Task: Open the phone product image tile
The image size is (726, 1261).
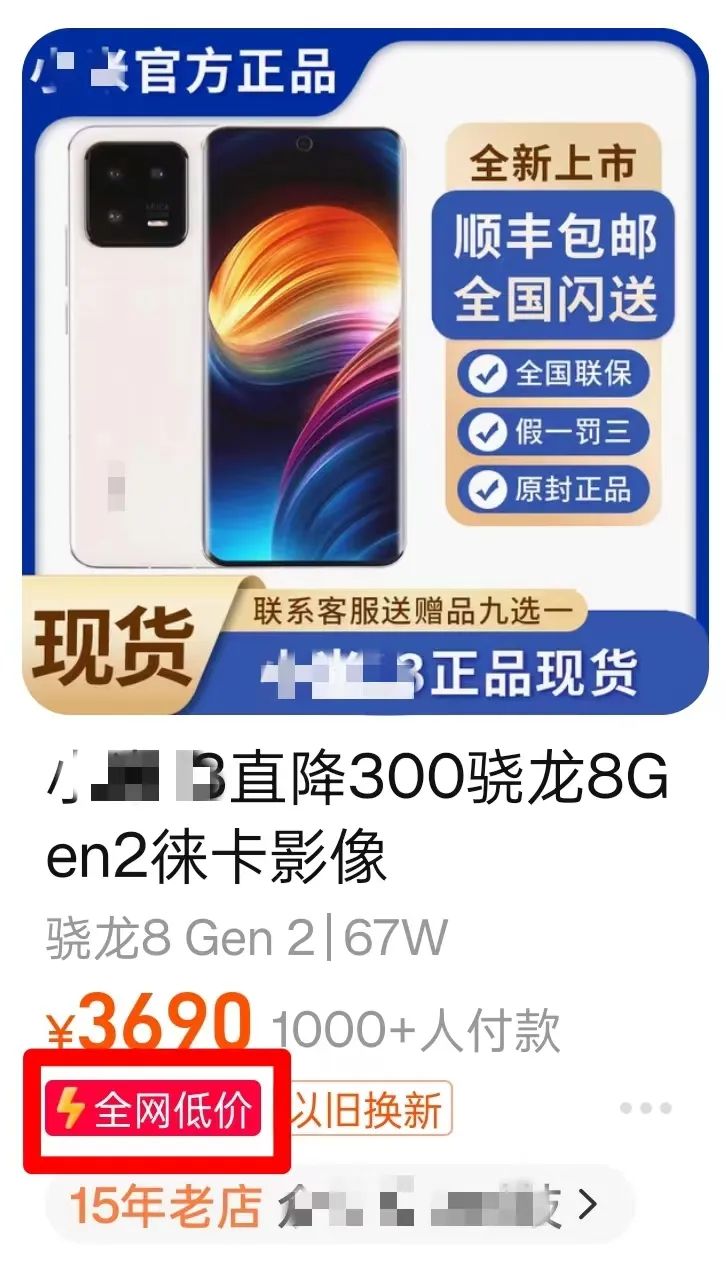Action: [364, 370]
